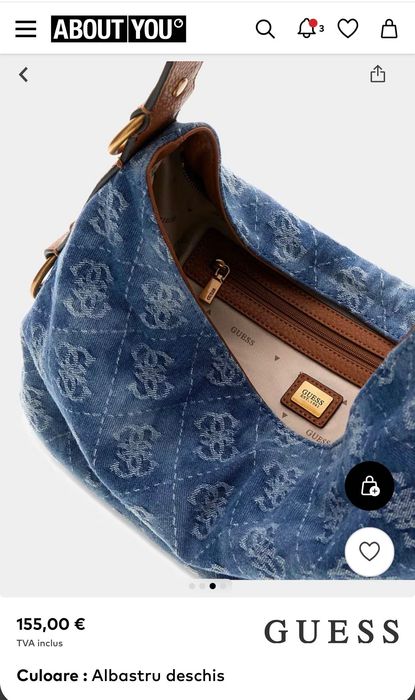Open the wishlist heart in header

click(x=348, y=29)
